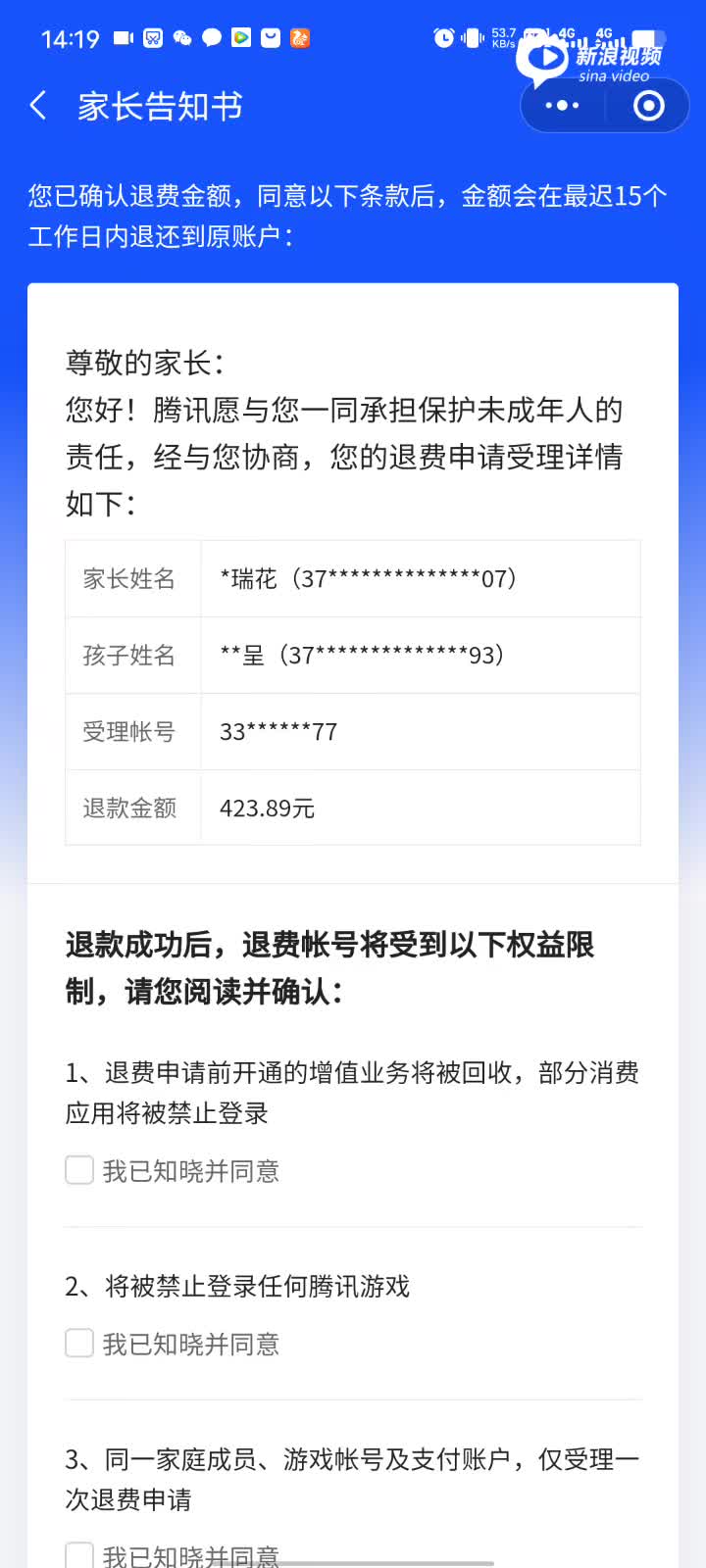This screenshot has width=706, height=1568.
Task: Close the mini program via circle button
Action: pos(648,106)
